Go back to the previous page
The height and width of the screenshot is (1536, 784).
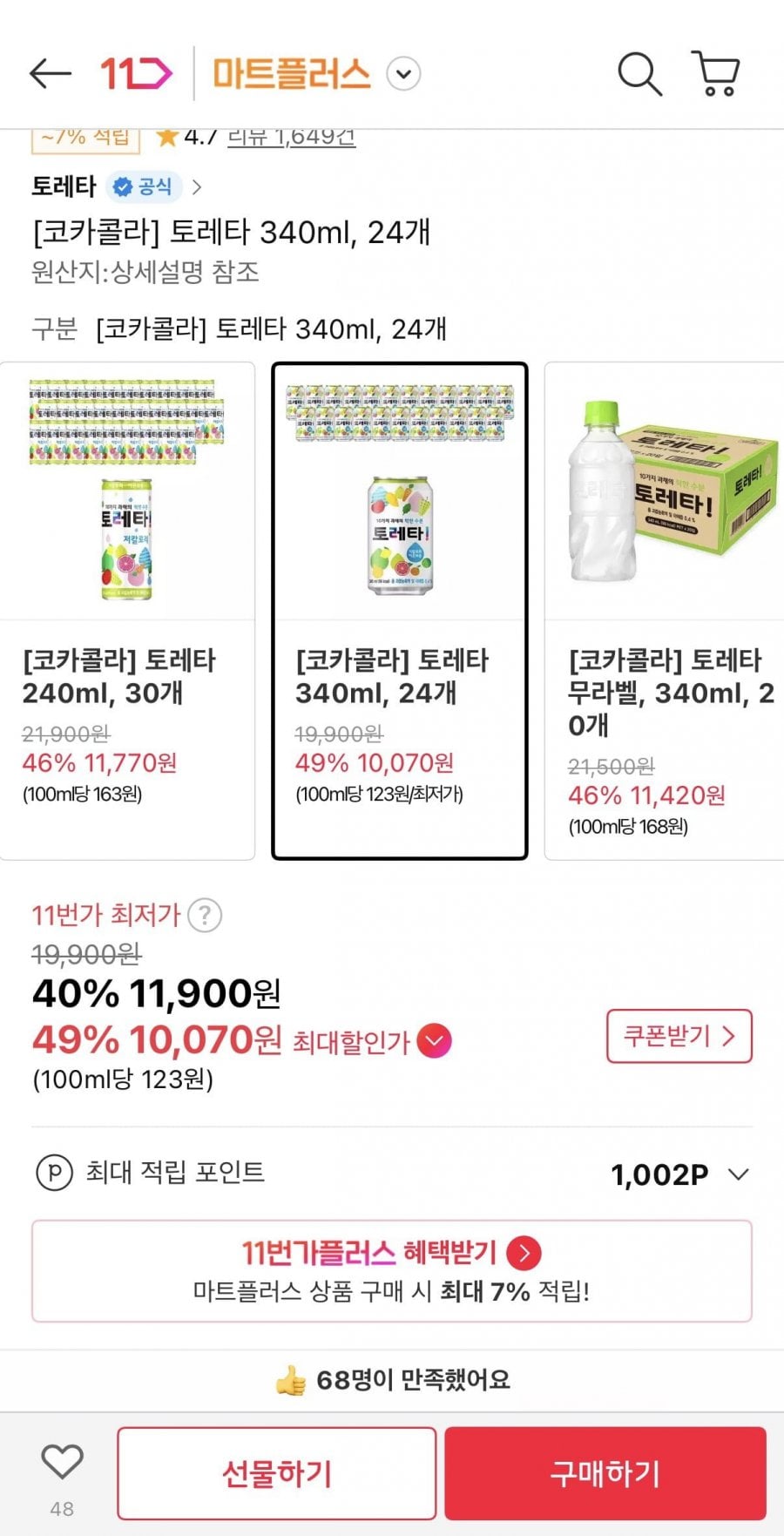click(50, 74)
